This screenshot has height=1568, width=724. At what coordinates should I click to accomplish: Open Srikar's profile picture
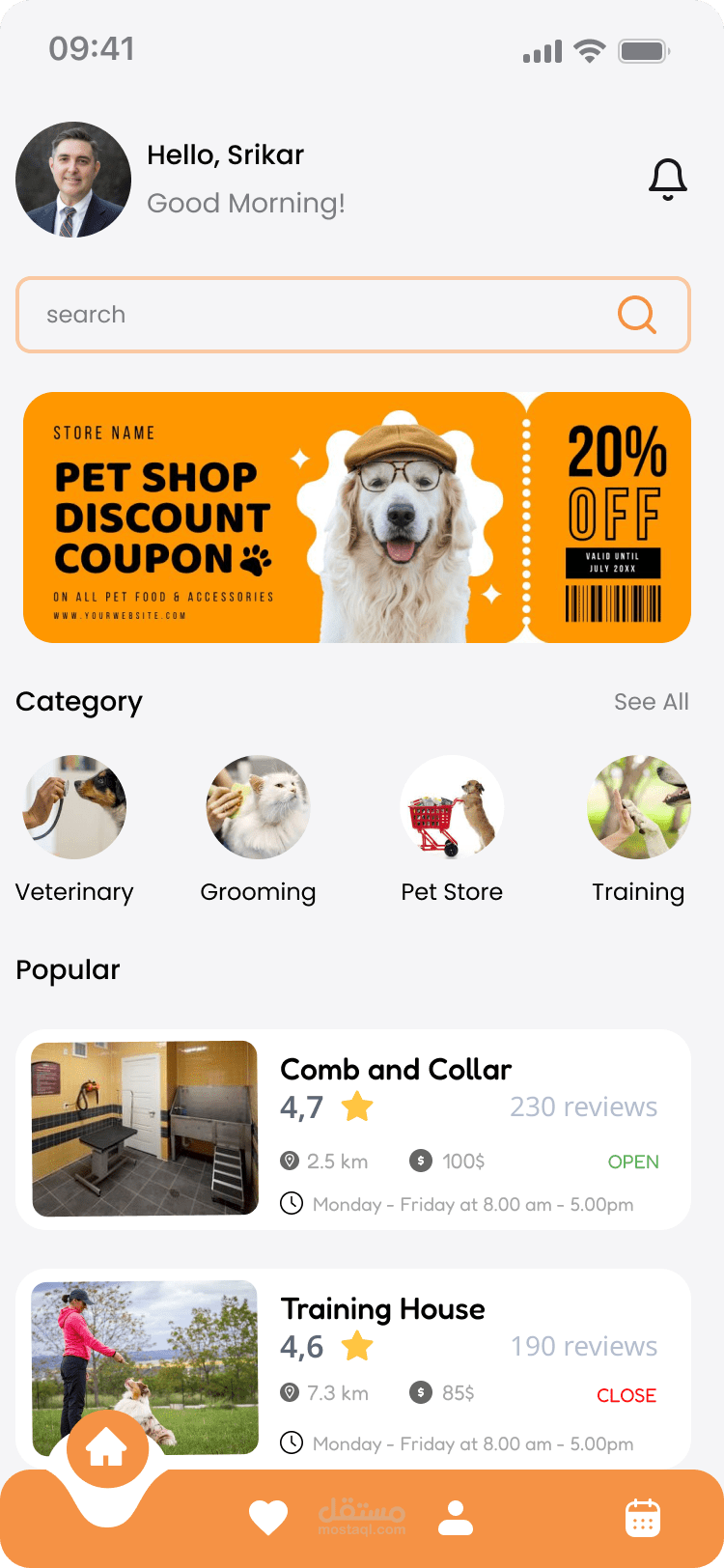[73, 180]
